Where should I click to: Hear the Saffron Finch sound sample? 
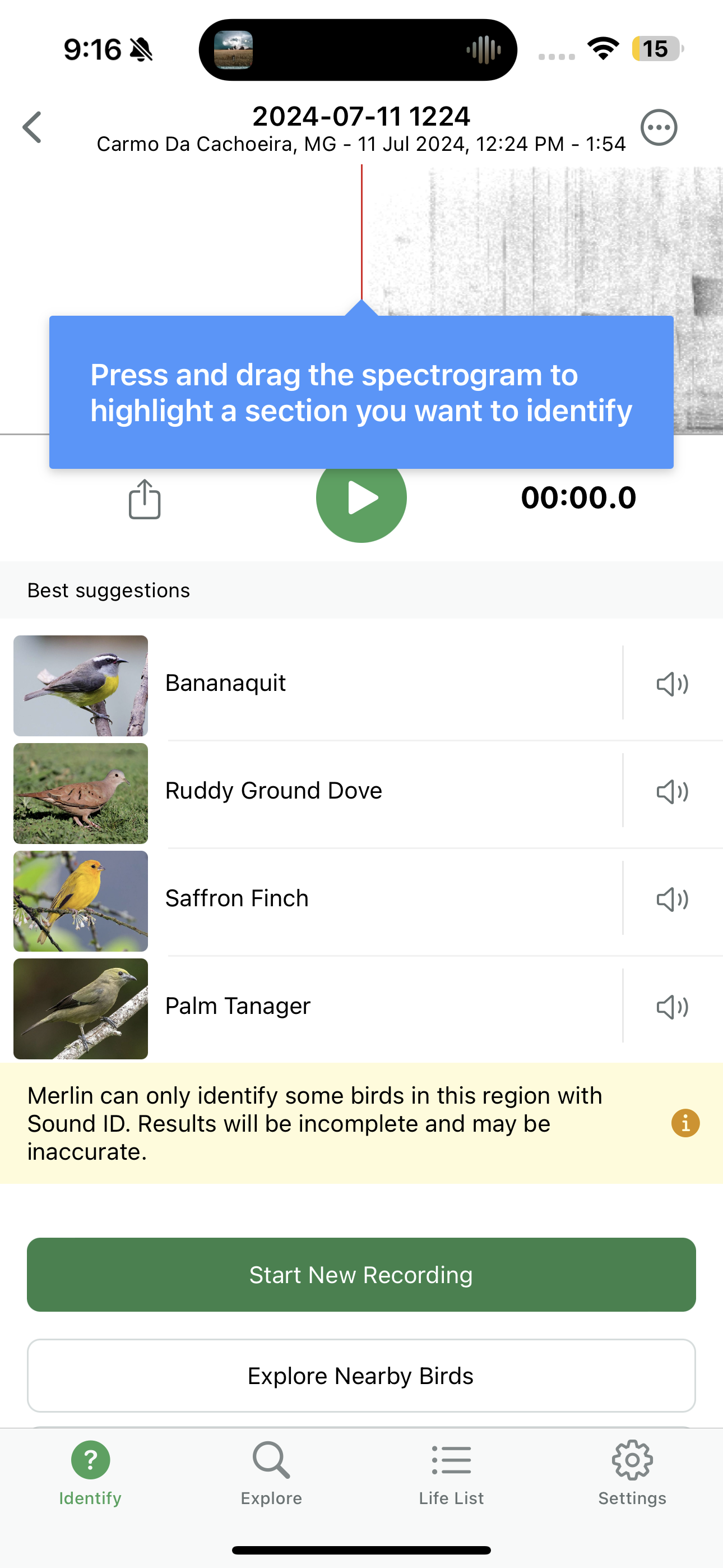pyautogui.click(x=672, y=899)
